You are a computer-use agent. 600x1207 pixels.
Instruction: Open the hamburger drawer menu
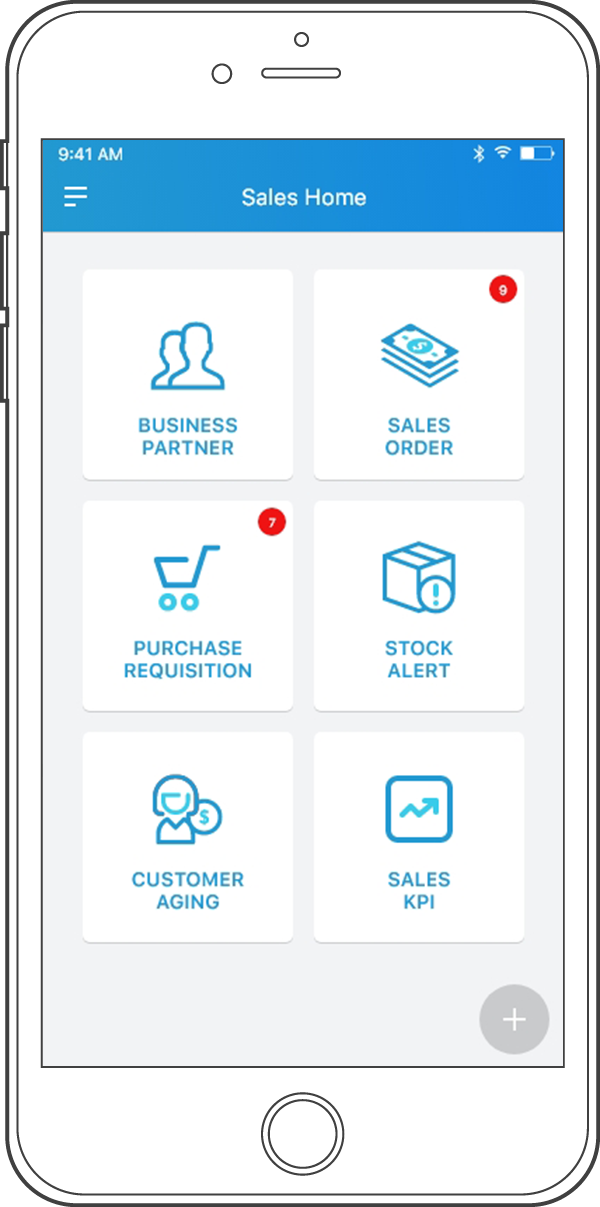76,197
